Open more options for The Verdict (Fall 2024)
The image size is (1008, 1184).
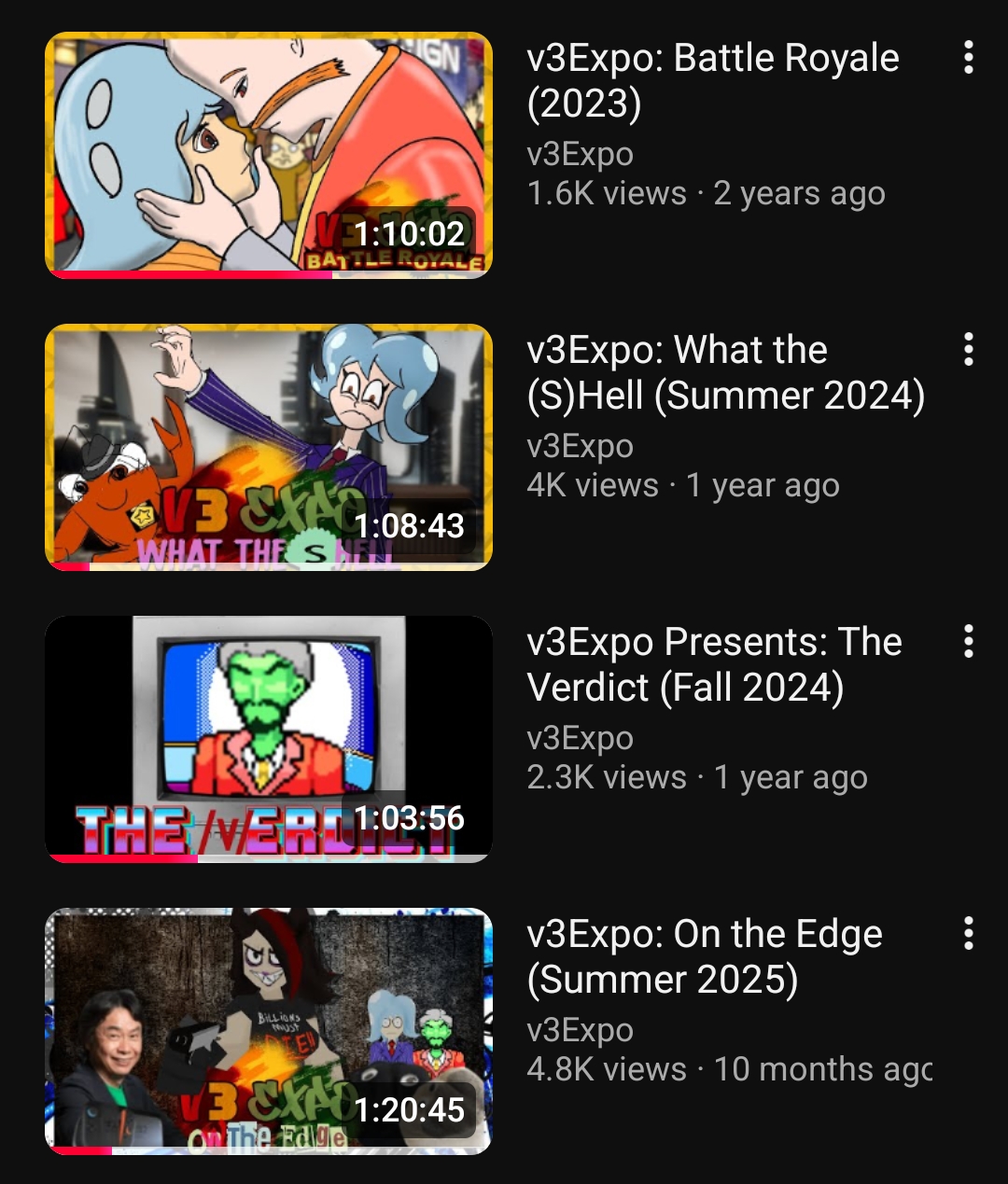pos(969,642)
